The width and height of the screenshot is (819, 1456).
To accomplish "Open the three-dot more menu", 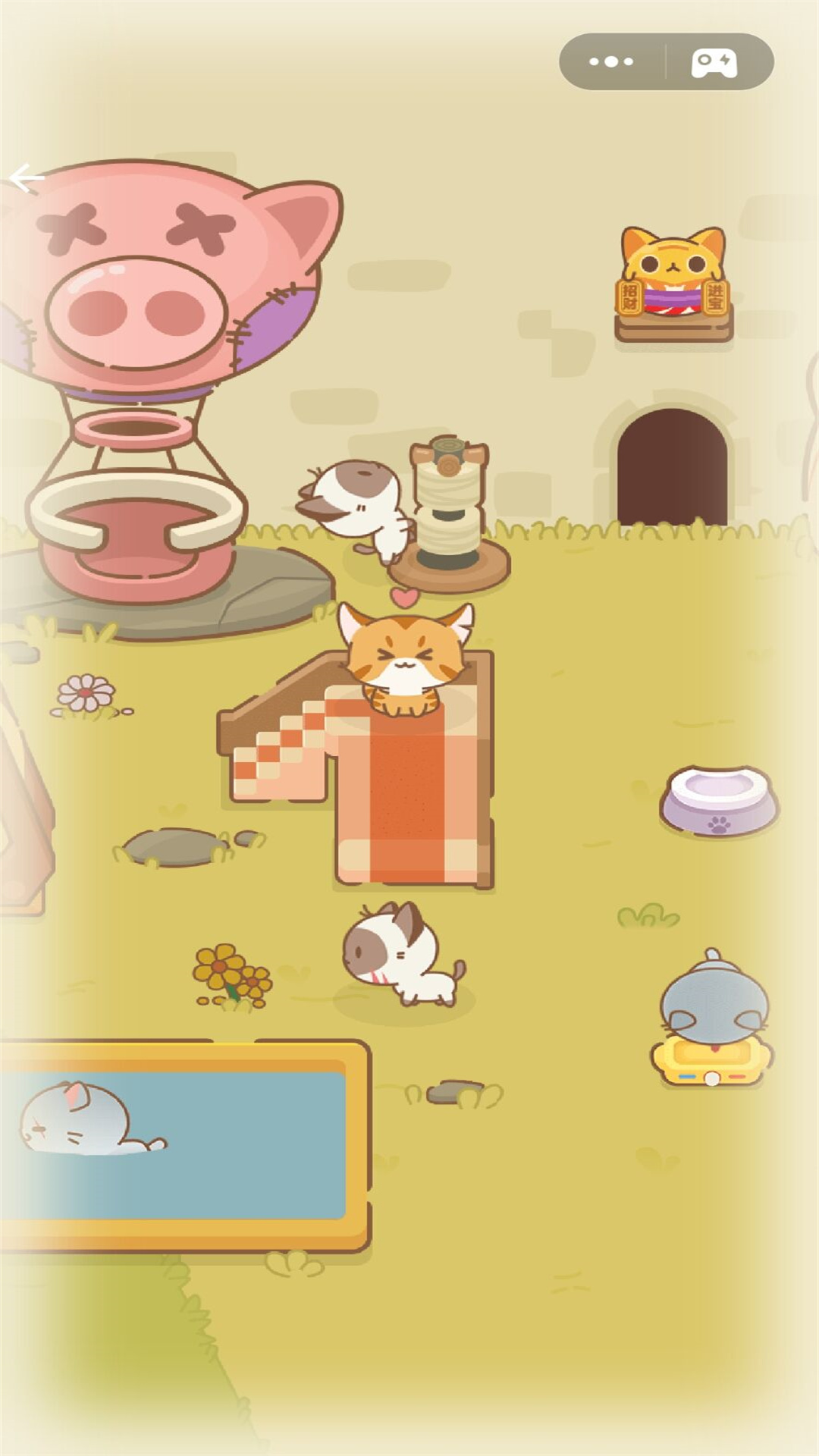I will (x=611, y=61).
